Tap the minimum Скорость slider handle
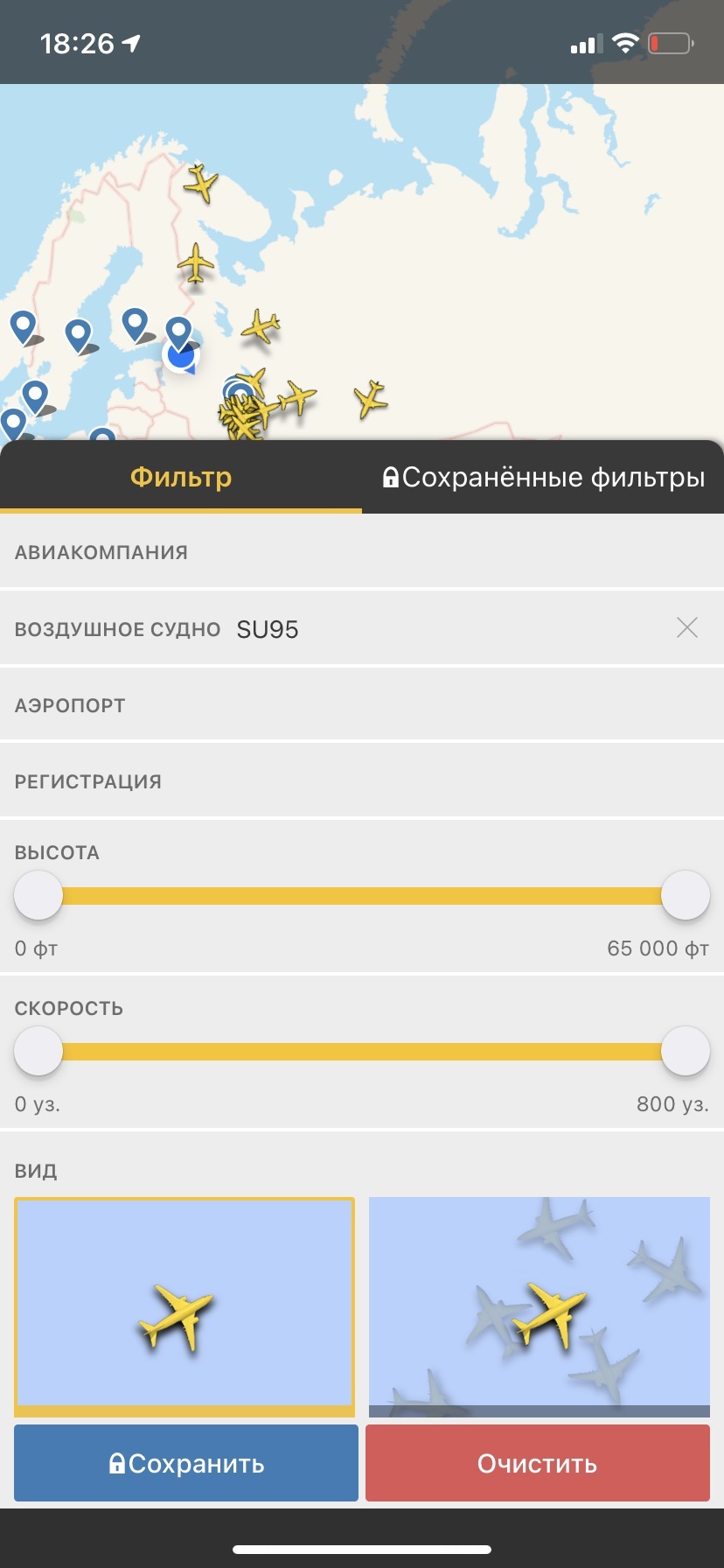The height and width of the screenshot is (1568, 724). point(38,1051)
